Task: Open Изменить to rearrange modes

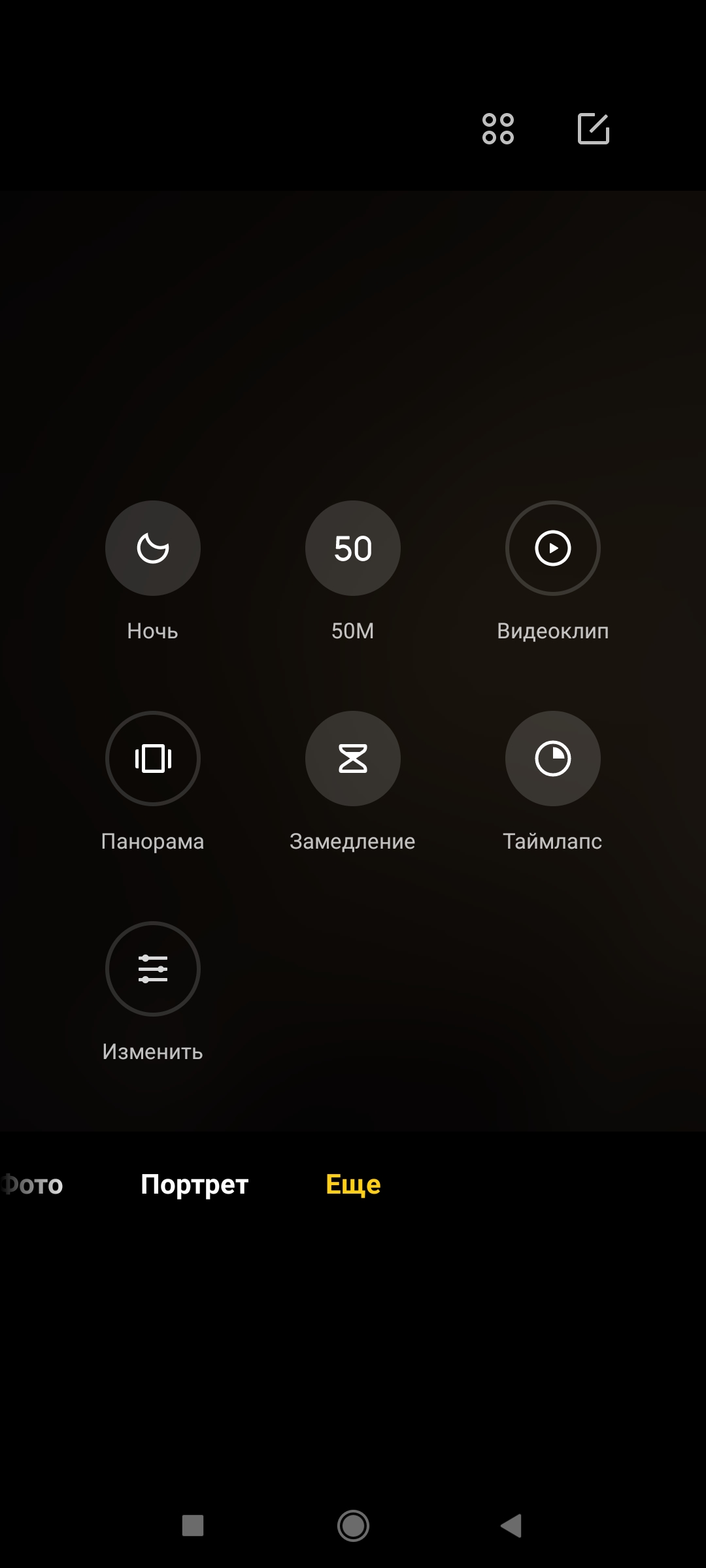Action: pyautogui.click(x=153, y=969)
